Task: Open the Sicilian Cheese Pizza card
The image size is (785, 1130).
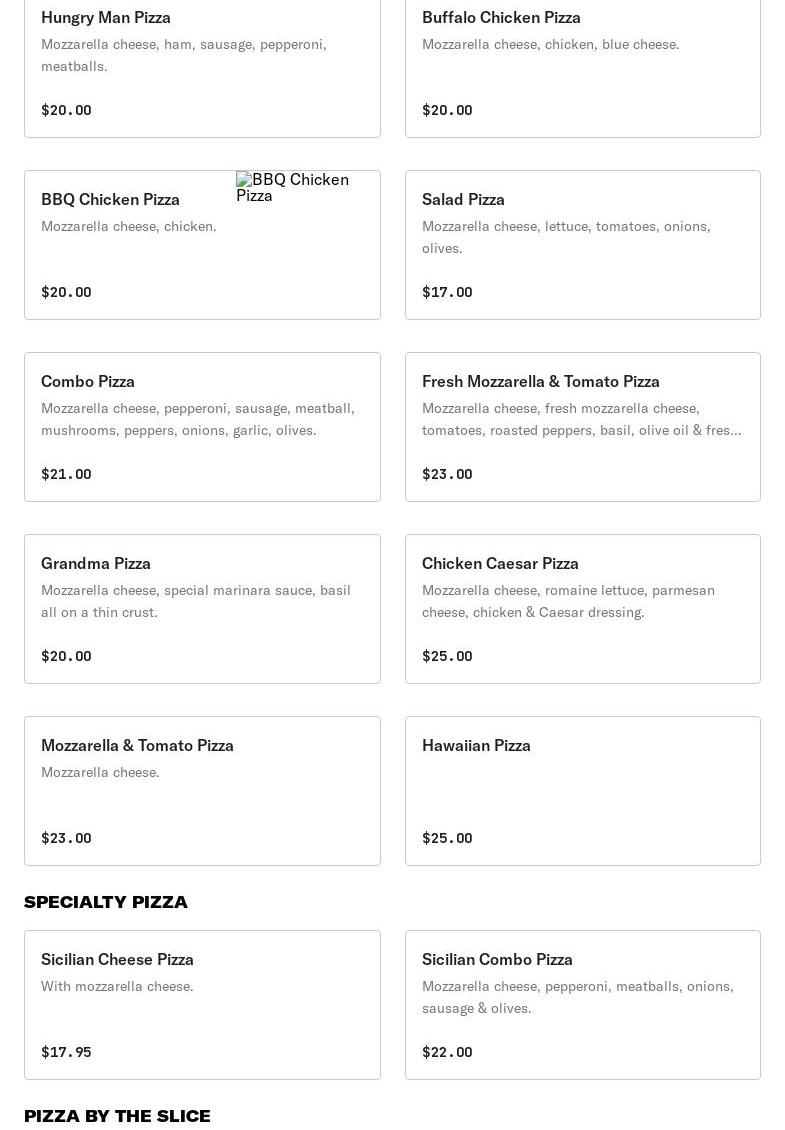Action: [x=202, y=1005]
